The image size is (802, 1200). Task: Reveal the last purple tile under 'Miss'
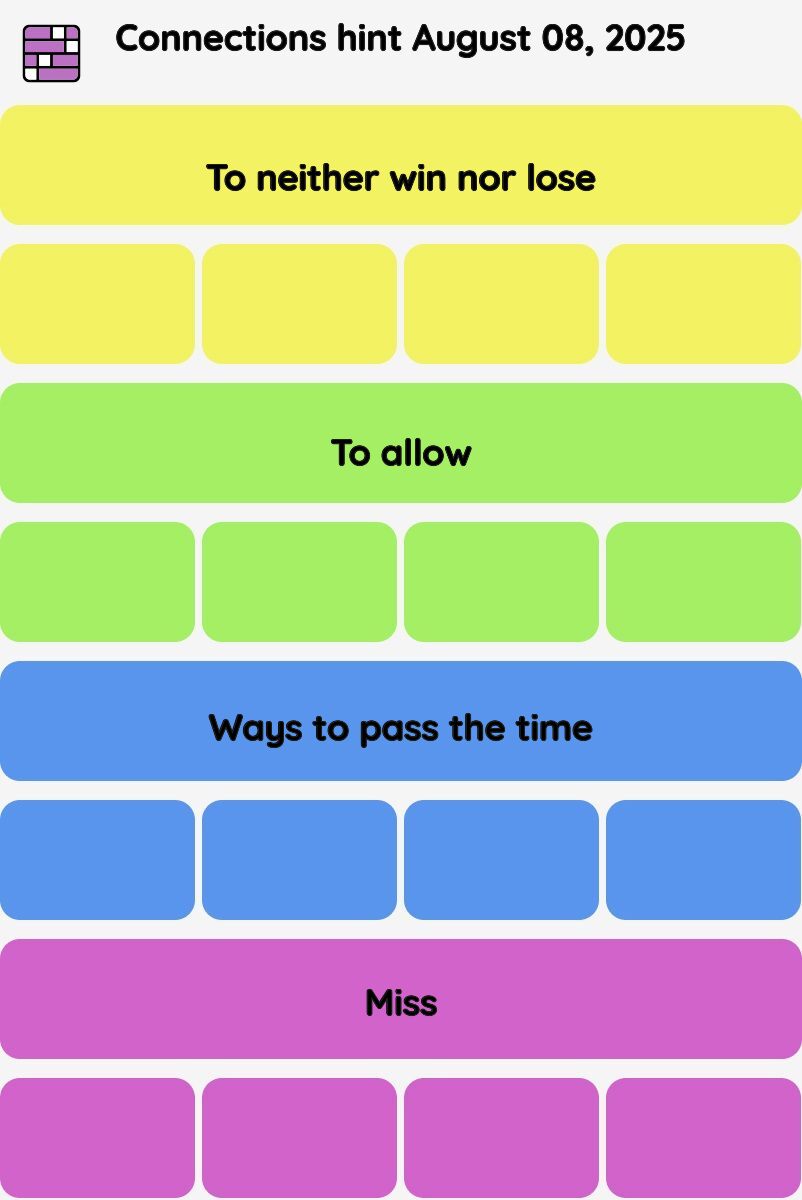[x=703, y=1137]
